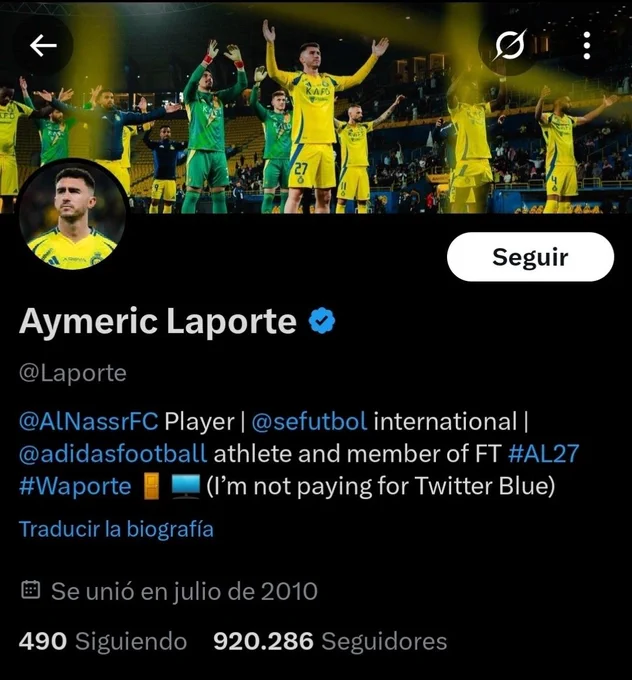Open the @AlNassrFC mention link
The width and height of the screenshot is (632, 680).
(88, 421)
